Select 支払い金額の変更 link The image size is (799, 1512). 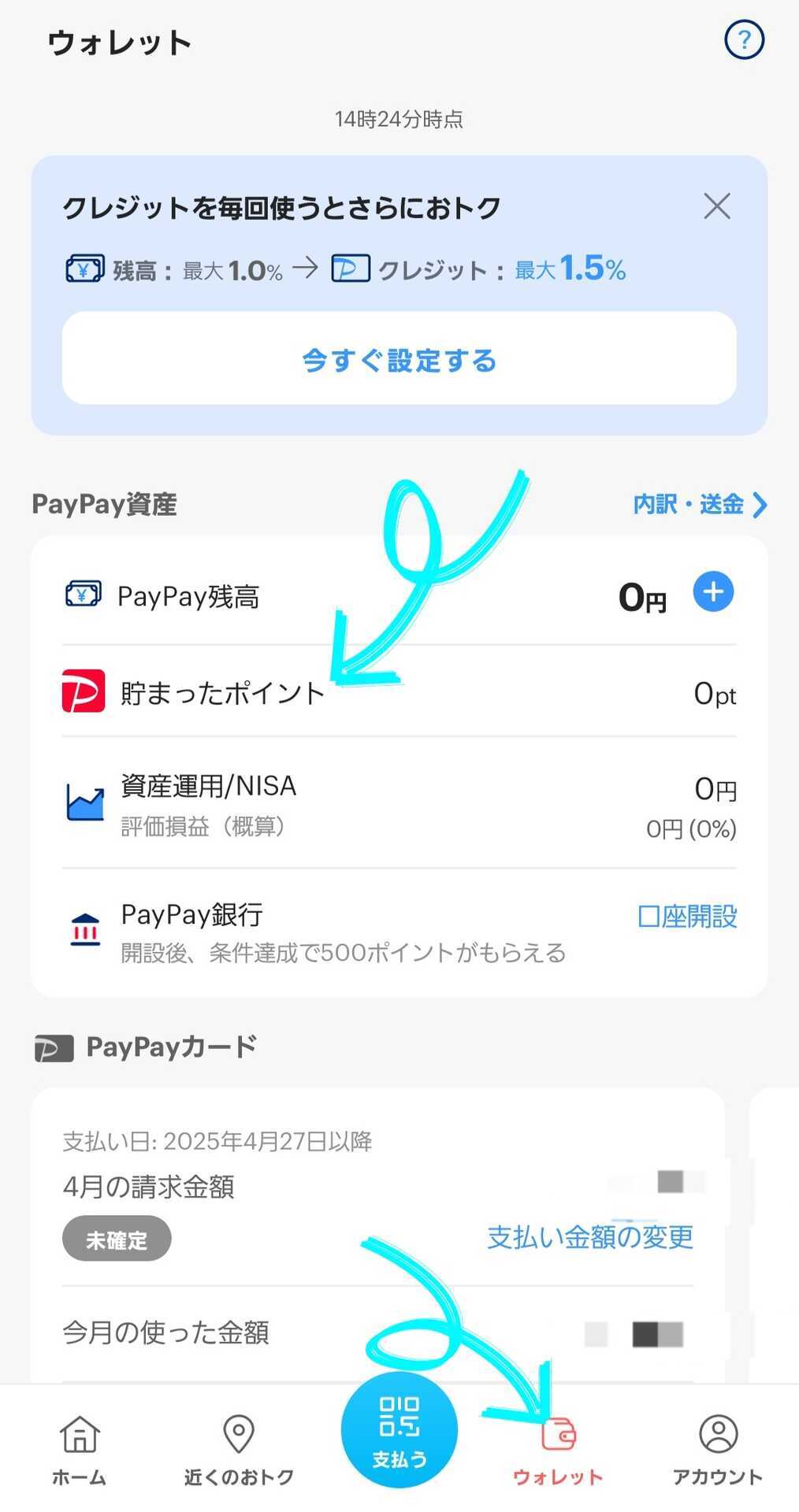click(590, 1237)
